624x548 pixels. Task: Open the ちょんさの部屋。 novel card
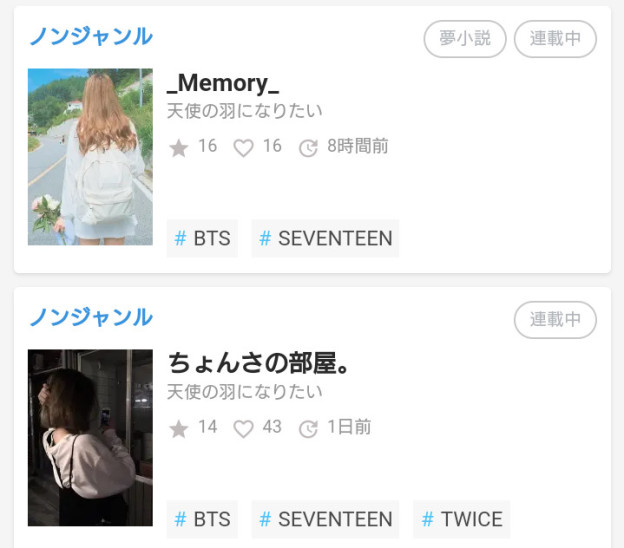(x=258, y=363)
